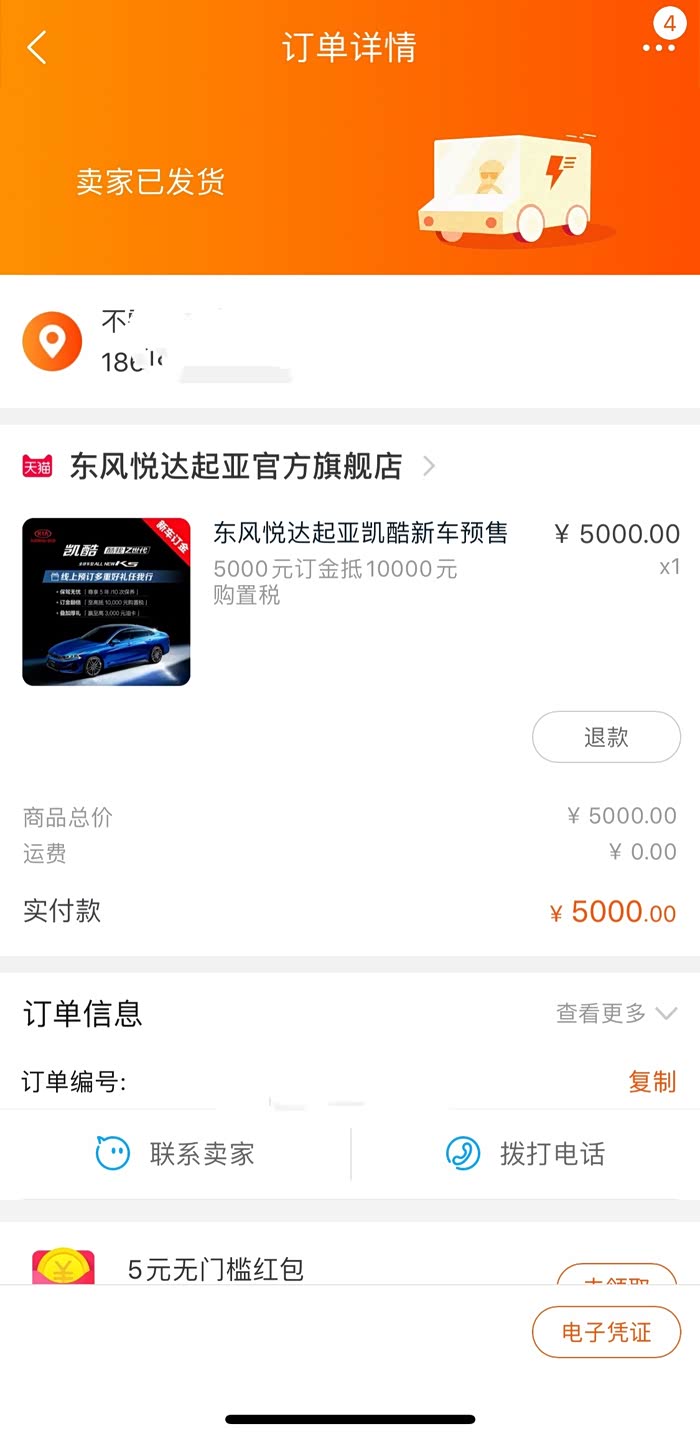This screenshot has height=1439, width=700.
Task: Open the three-dot overflow menu
Action: point(659,47)
